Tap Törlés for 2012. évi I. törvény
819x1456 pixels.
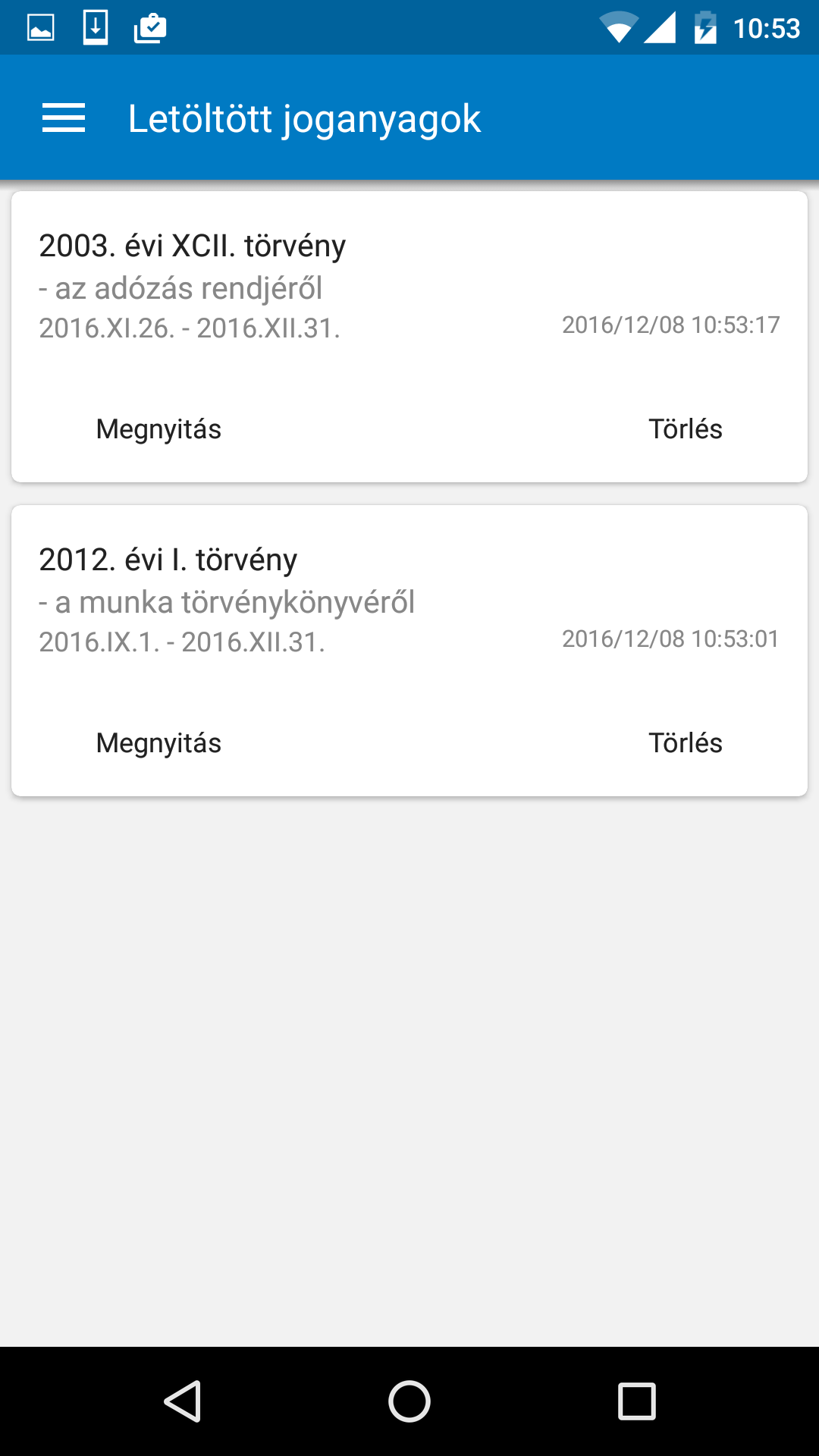tap(685, 743)
